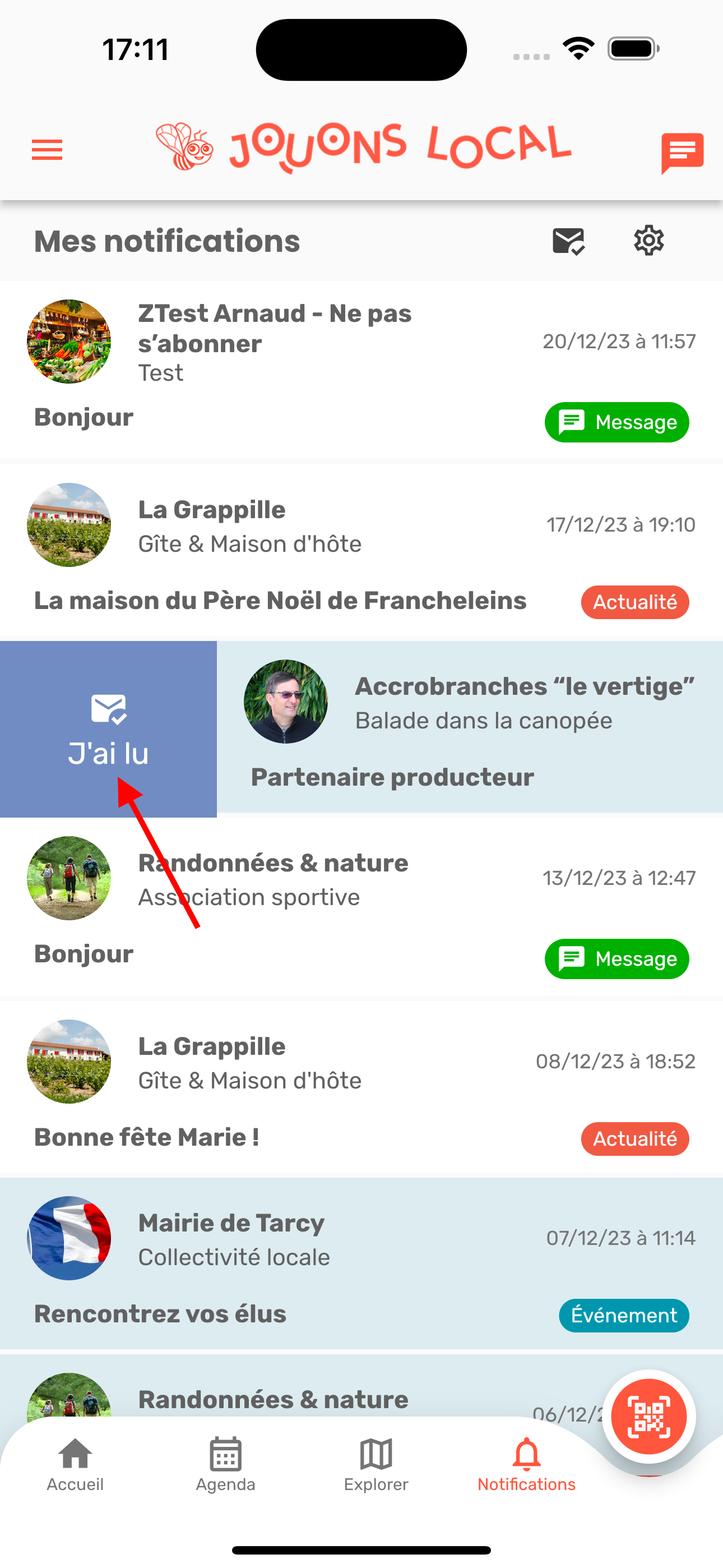This screenshot has width=723, height=1568.
Task: Switch to the Agenda tab
Action: click(x=226, y=1464)
